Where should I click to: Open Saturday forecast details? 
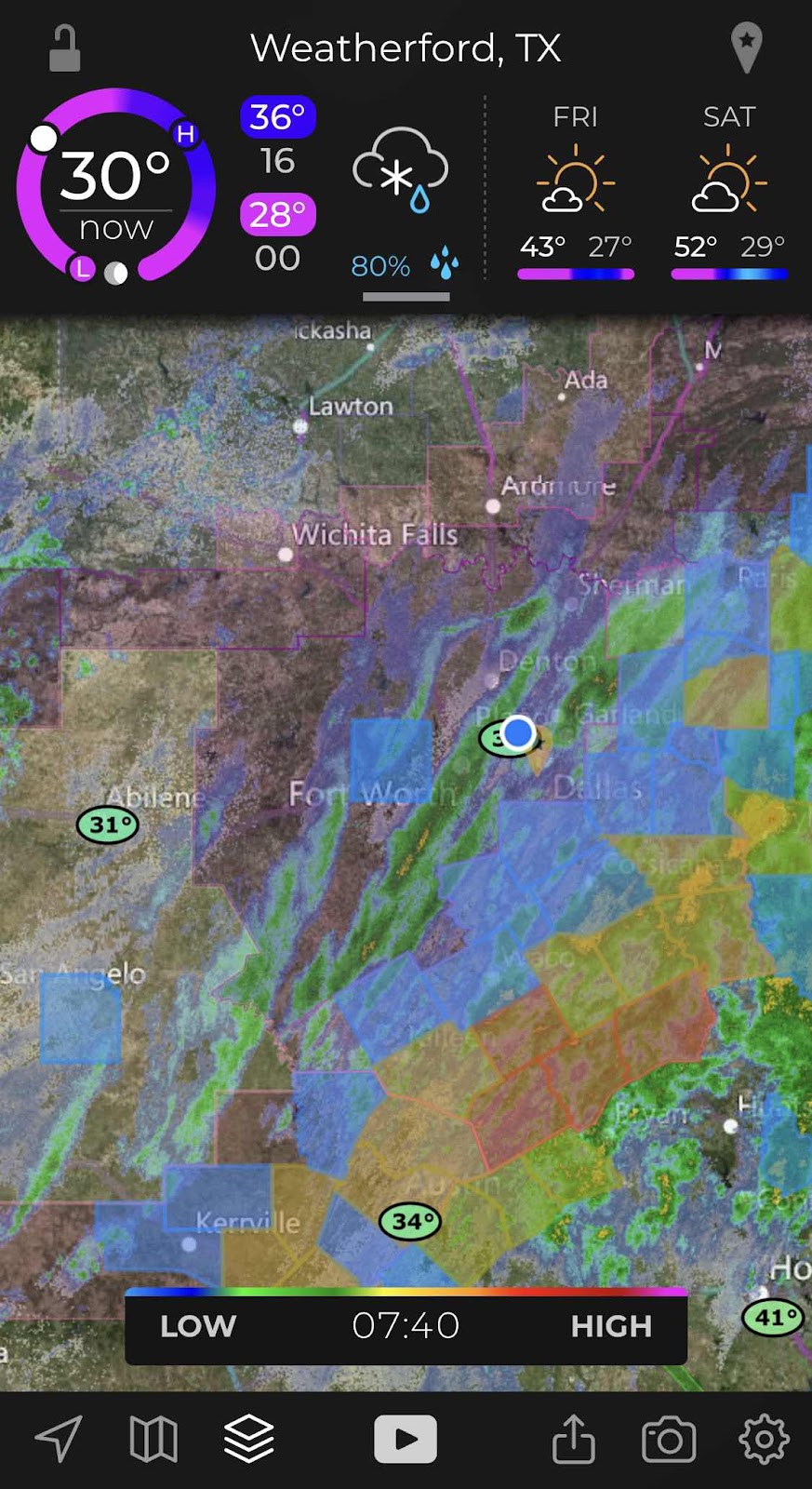(729, 195)
